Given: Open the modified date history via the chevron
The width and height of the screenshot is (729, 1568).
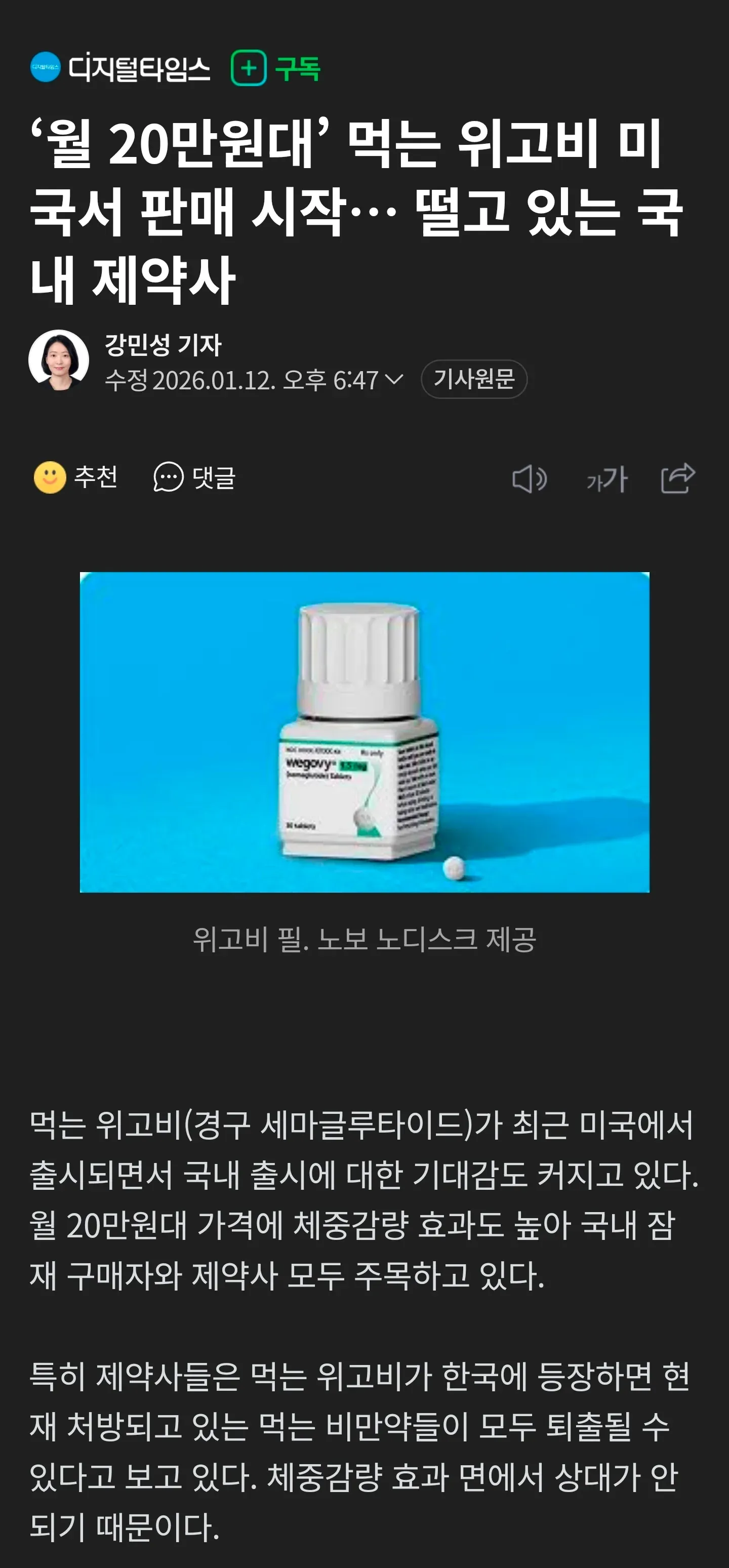Looking at the screenshot, I should coord(394,379).
